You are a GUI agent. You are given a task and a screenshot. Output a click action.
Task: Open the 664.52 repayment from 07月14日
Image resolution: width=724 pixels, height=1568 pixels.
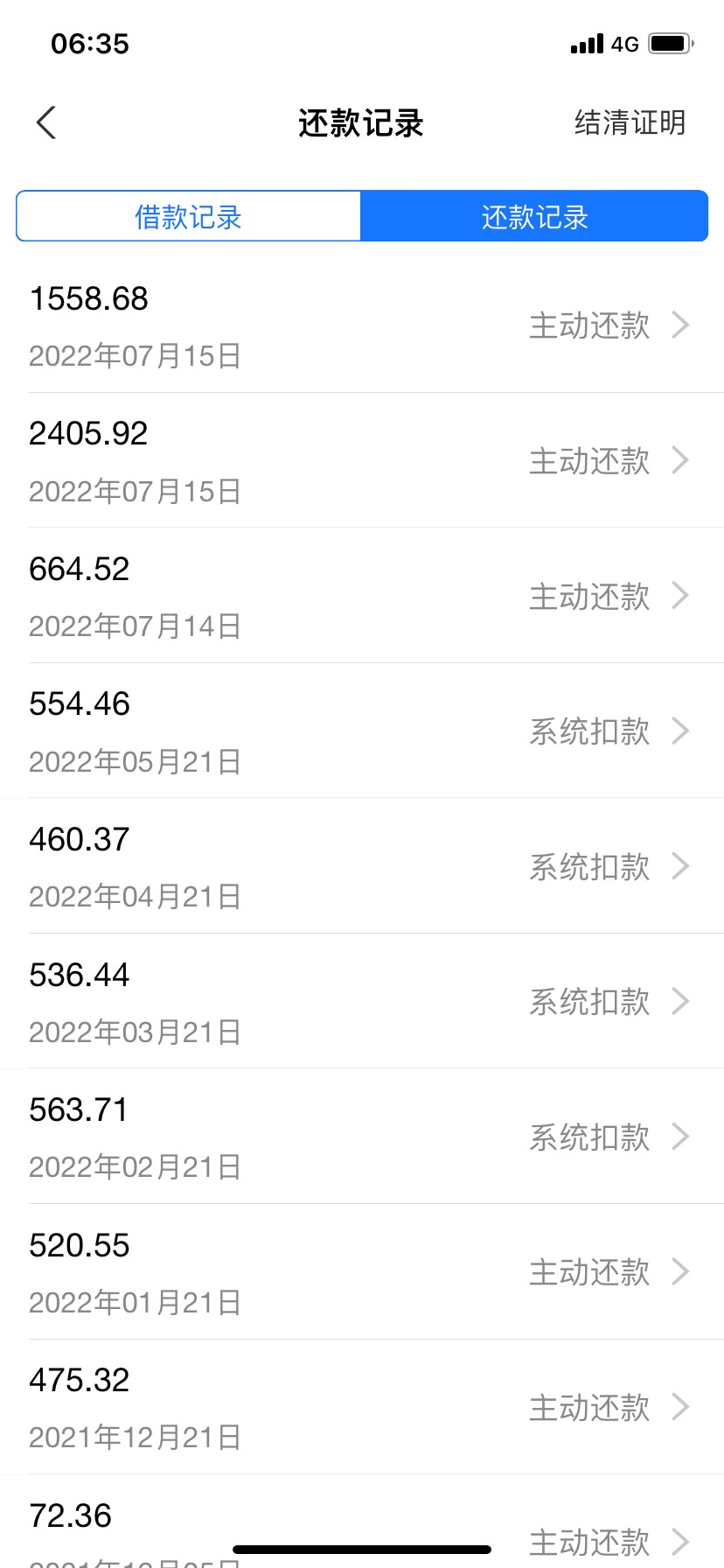pyautogui.click(x=362, y=596)
